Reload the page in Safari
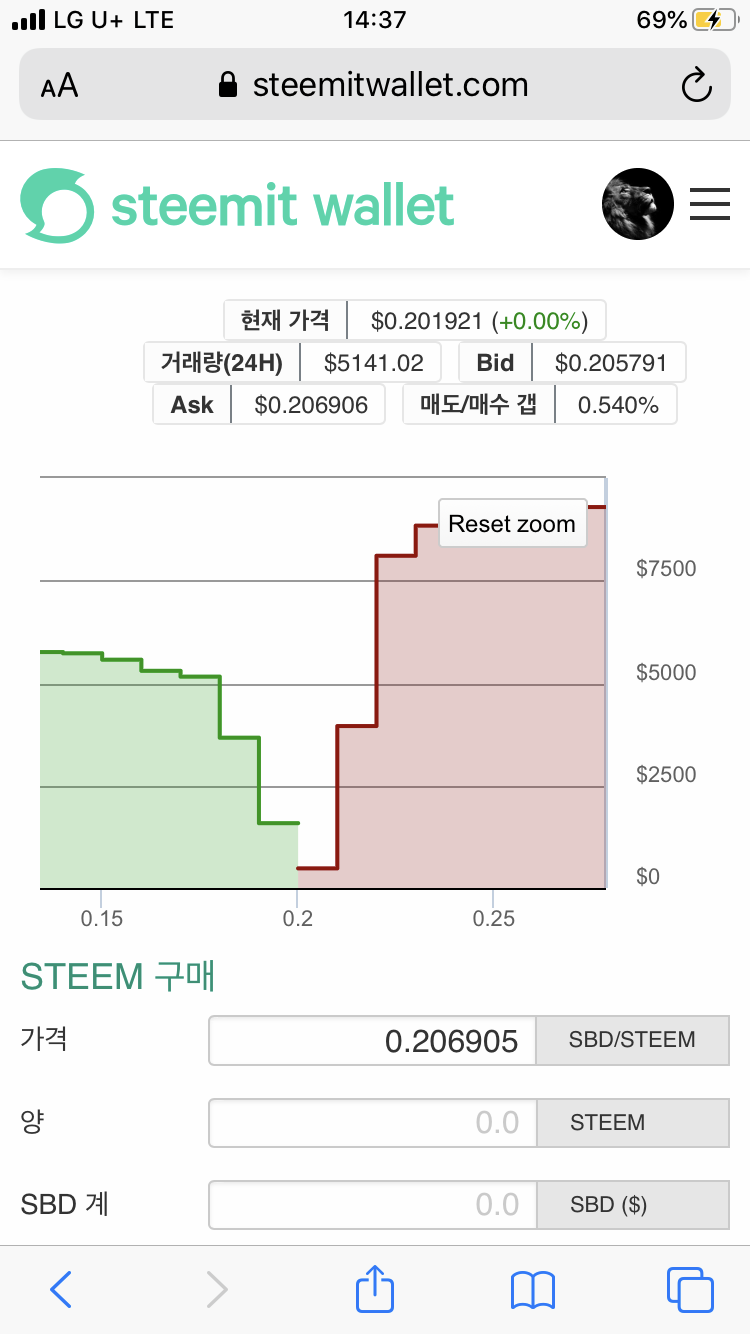The height and width of the screenshot is (1334, 750). coord(696,85)
